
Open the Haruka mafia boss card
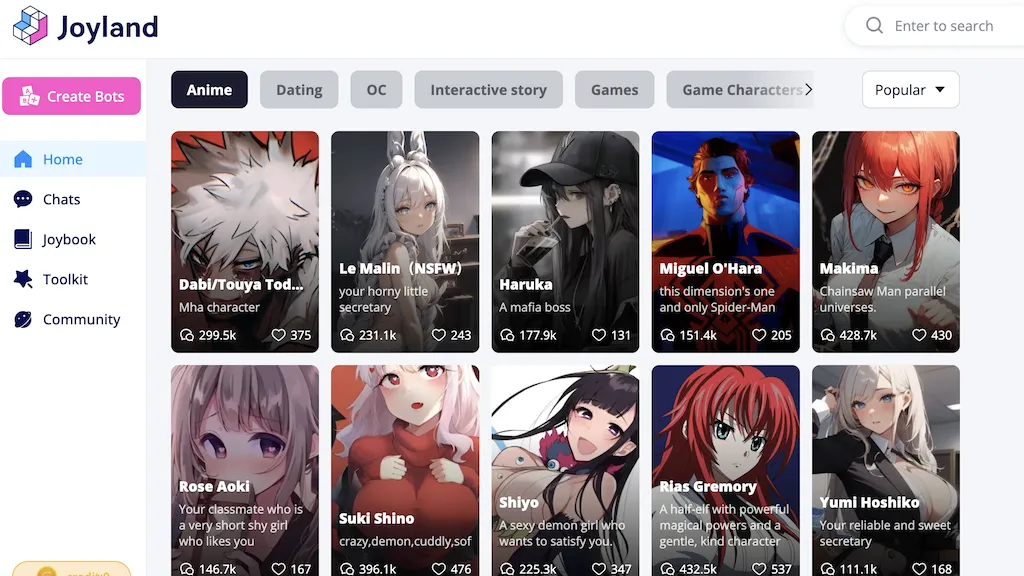(565, 241)
